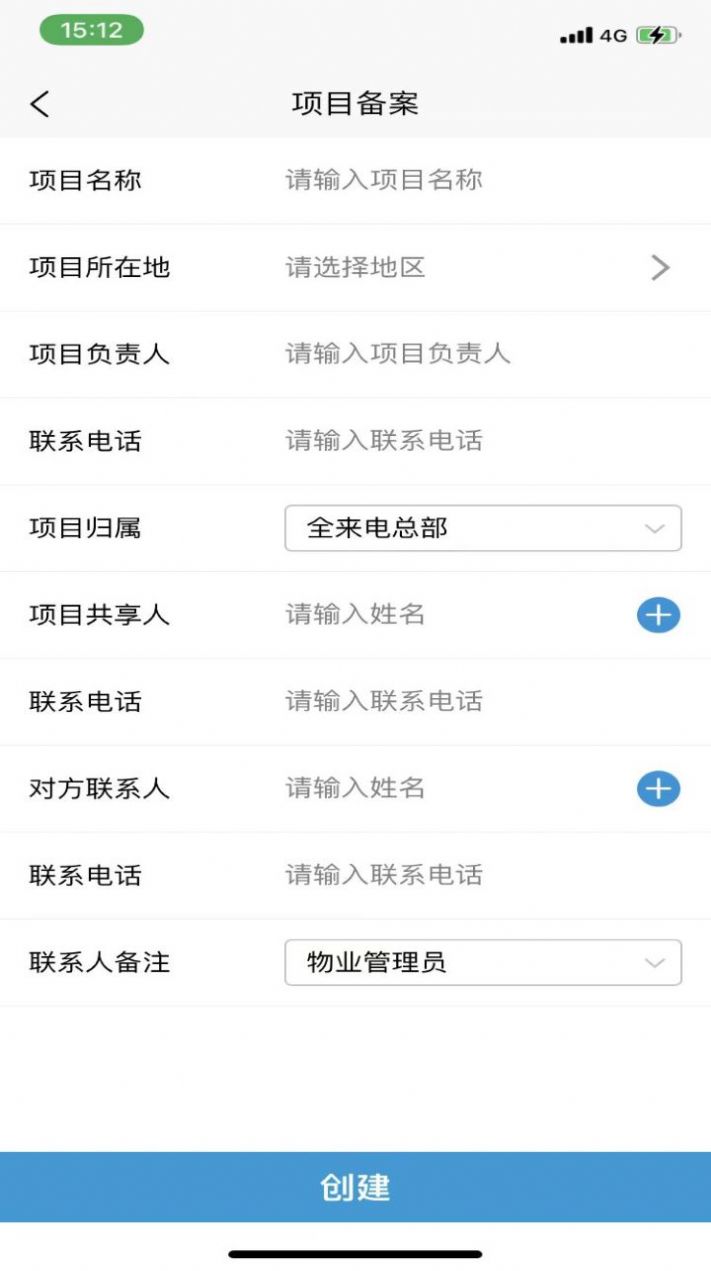
Task: Tap the 创建 button
Action: click(x=355, y=1187)
